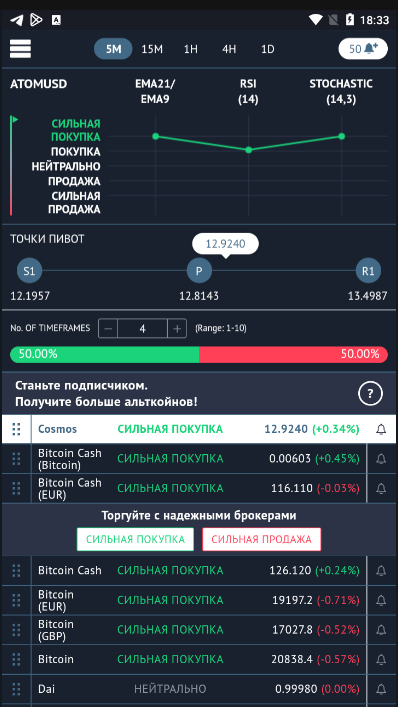398x707 pixels.
Task: Select the 1D timeframe
Action: pyautogui.click(x=268, y=49)
